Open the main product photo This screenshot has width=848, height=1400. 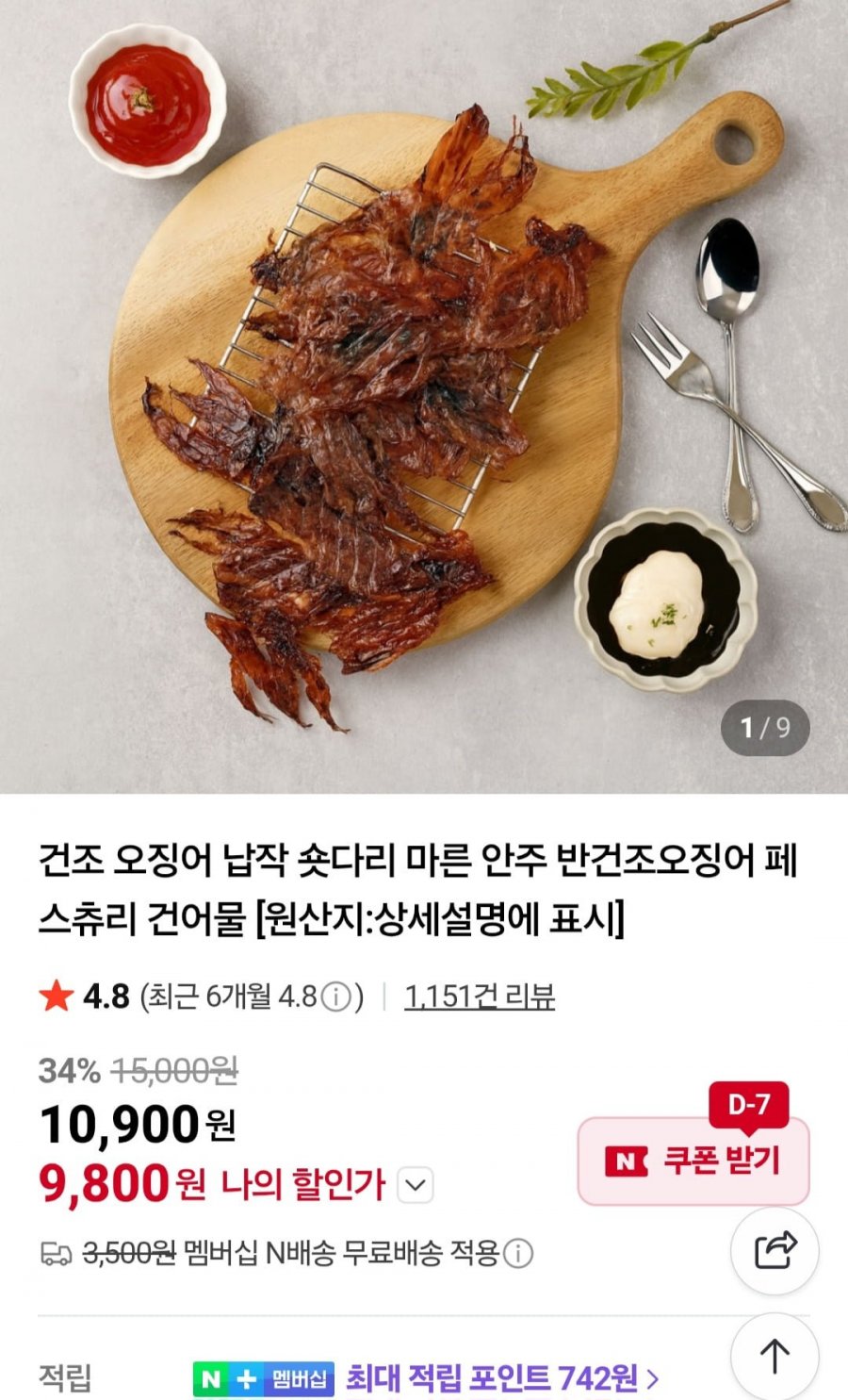424,396
